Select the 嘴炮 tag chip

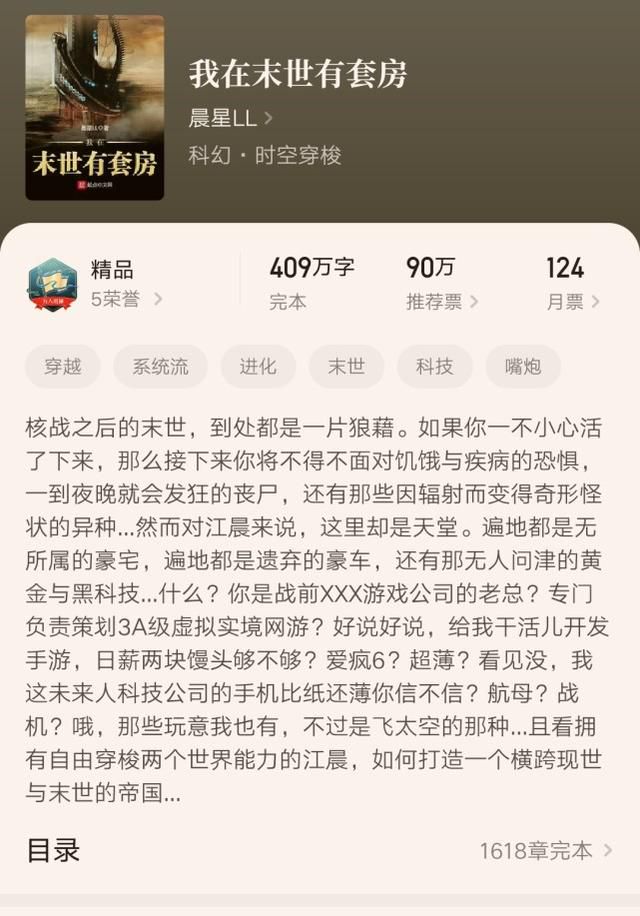coord(523,367)
